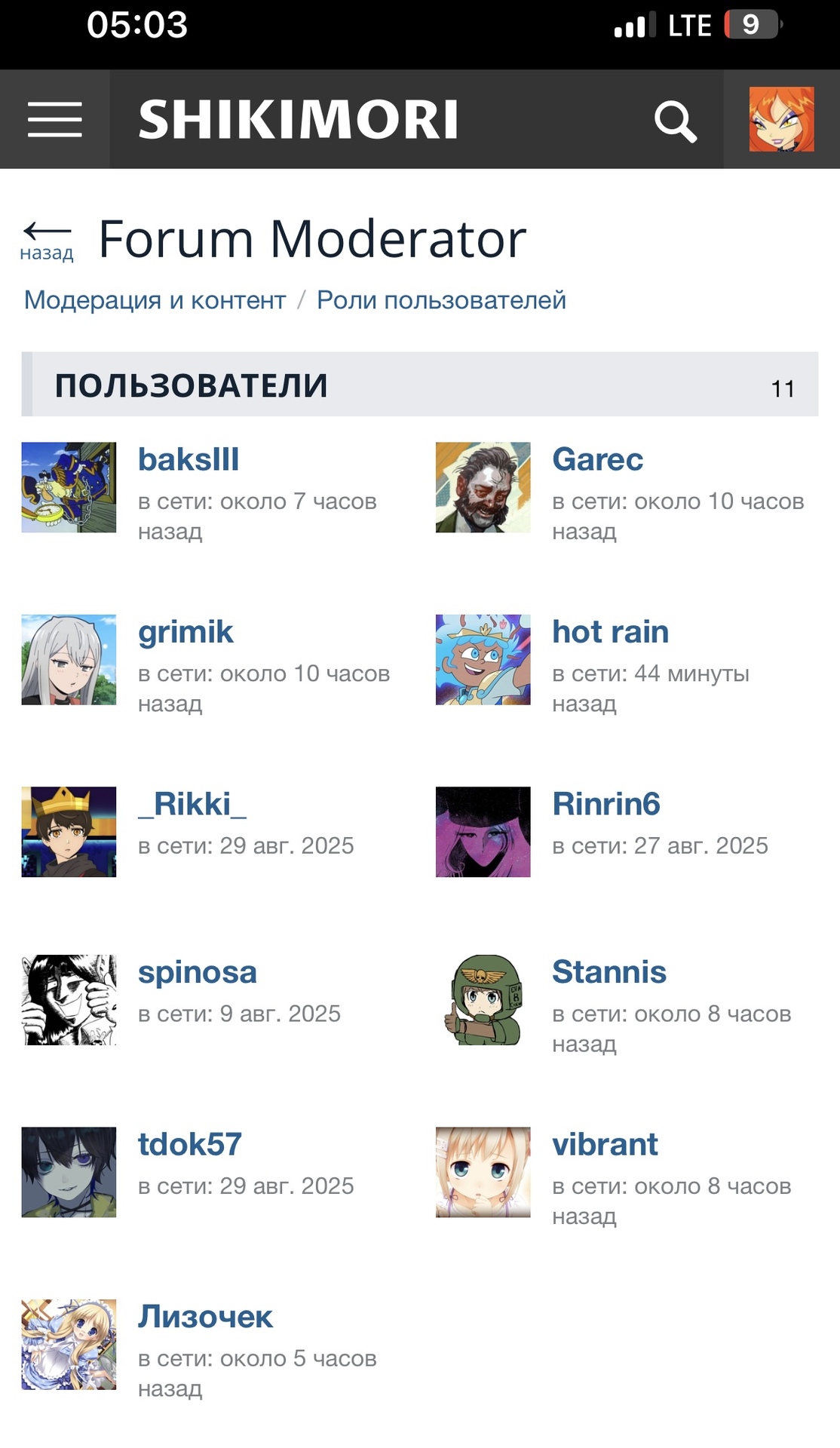View the Rinrin6 profile

coord(605,804)
